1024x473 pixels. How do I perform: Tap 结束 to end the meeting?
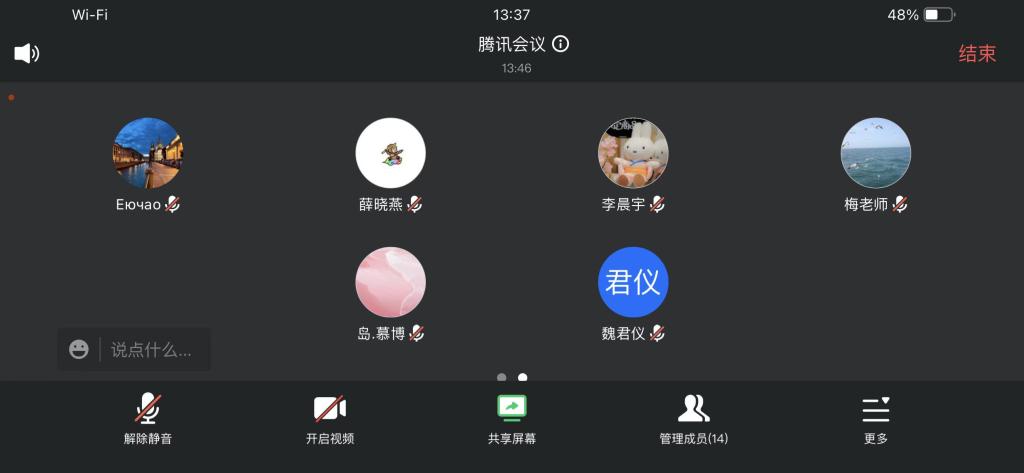tap(977, 54)
